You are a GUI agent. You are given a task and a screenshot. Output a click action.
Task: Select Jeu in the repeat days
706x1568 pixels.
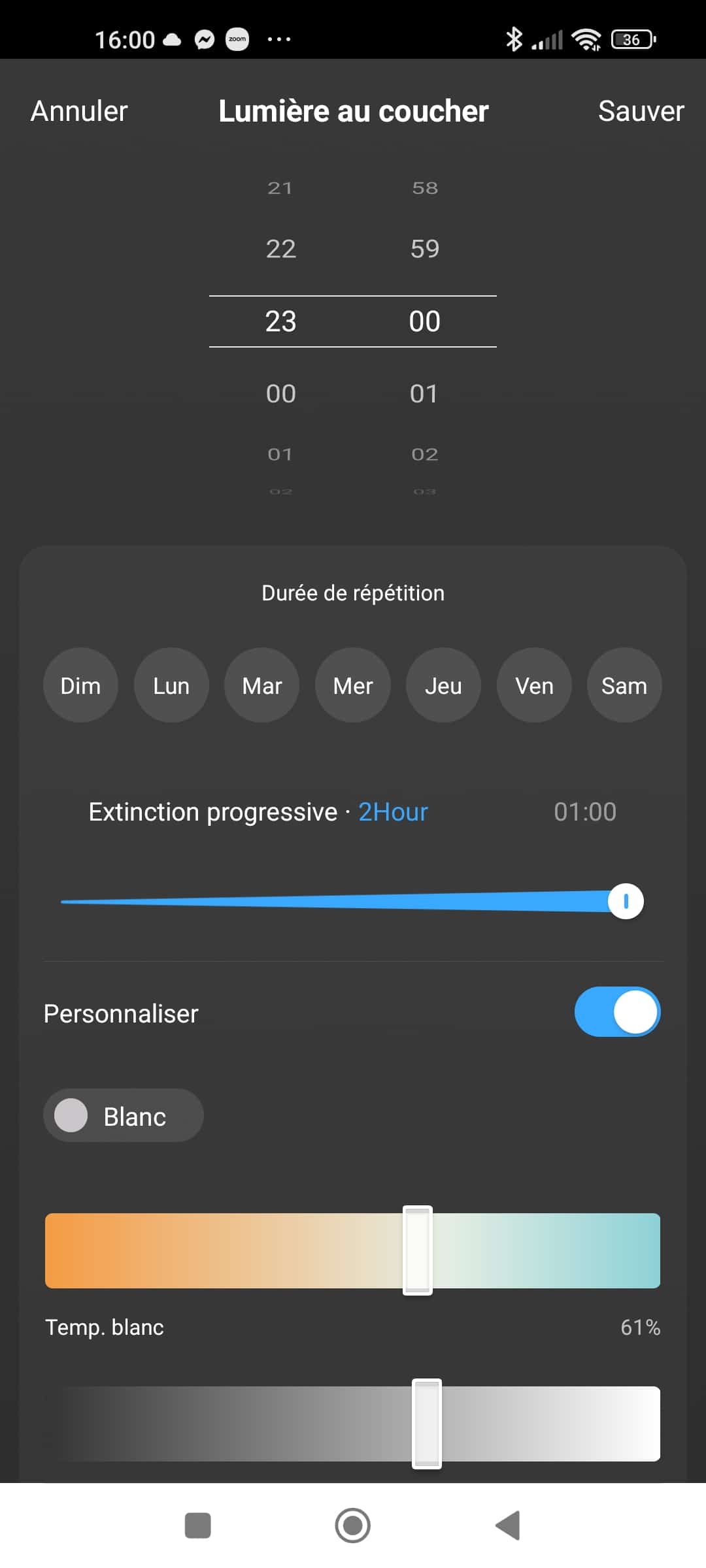coord(443,685)
